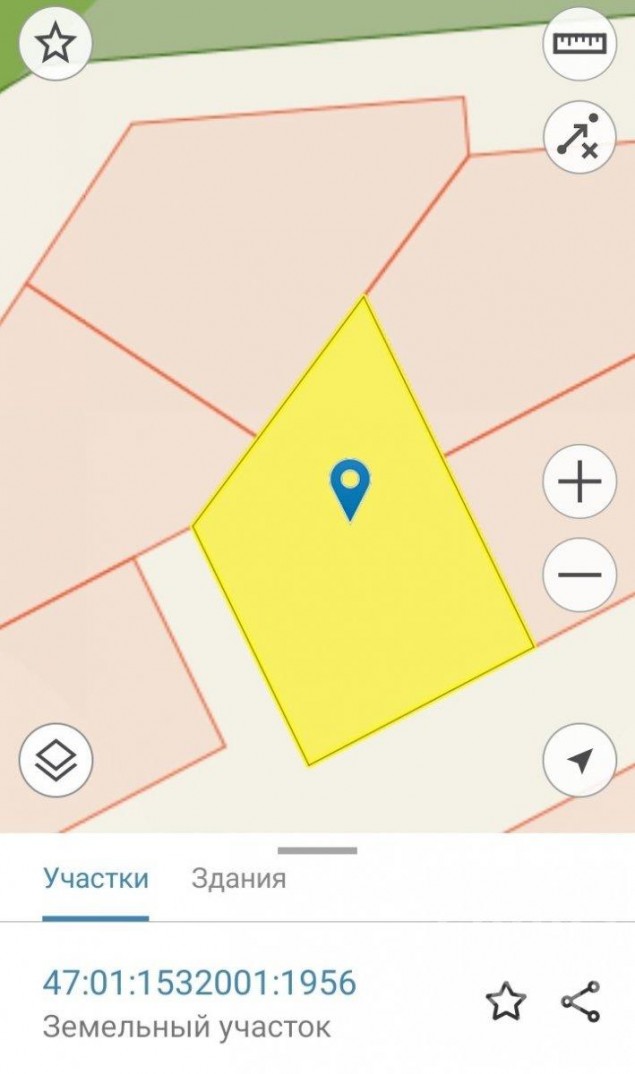Switch to the Здания tab
The height and width of the screenshot is (1074, 635).
[x=238, y=878]
